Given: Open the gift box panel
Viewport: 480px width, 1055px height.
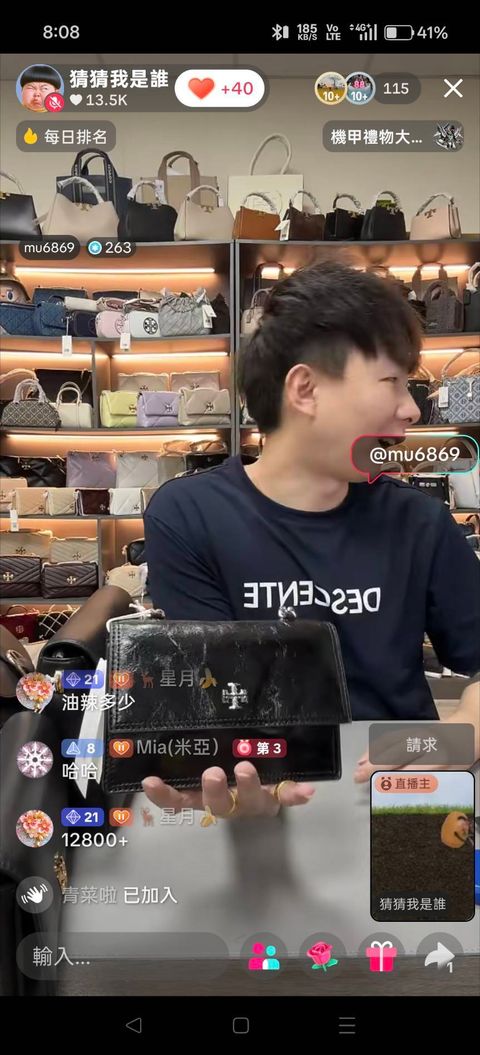Looking at the screenshot, I should point(381,956).
